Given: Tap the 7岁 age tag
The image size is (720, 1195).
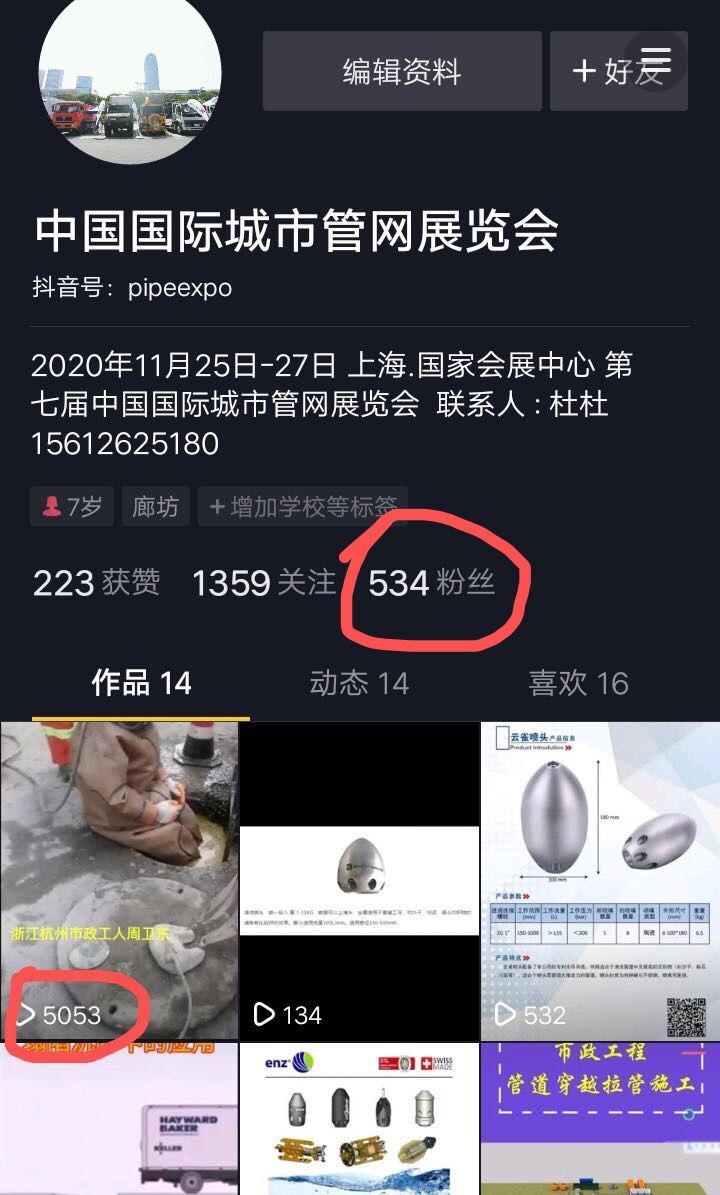Looking at the screenshot, I should [x=72, y=507].
